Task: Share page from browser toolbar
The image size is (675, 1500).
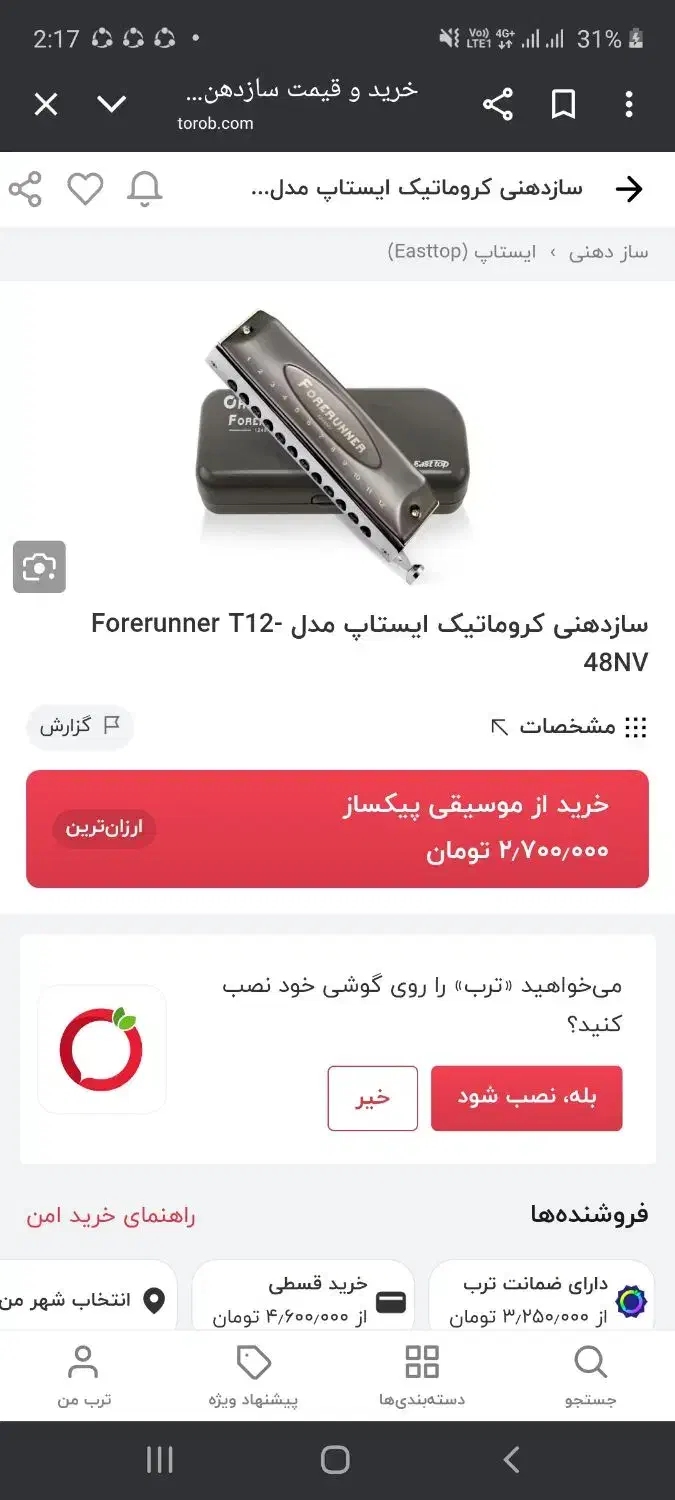Action: pyautogui.click(x=497, y=104)
